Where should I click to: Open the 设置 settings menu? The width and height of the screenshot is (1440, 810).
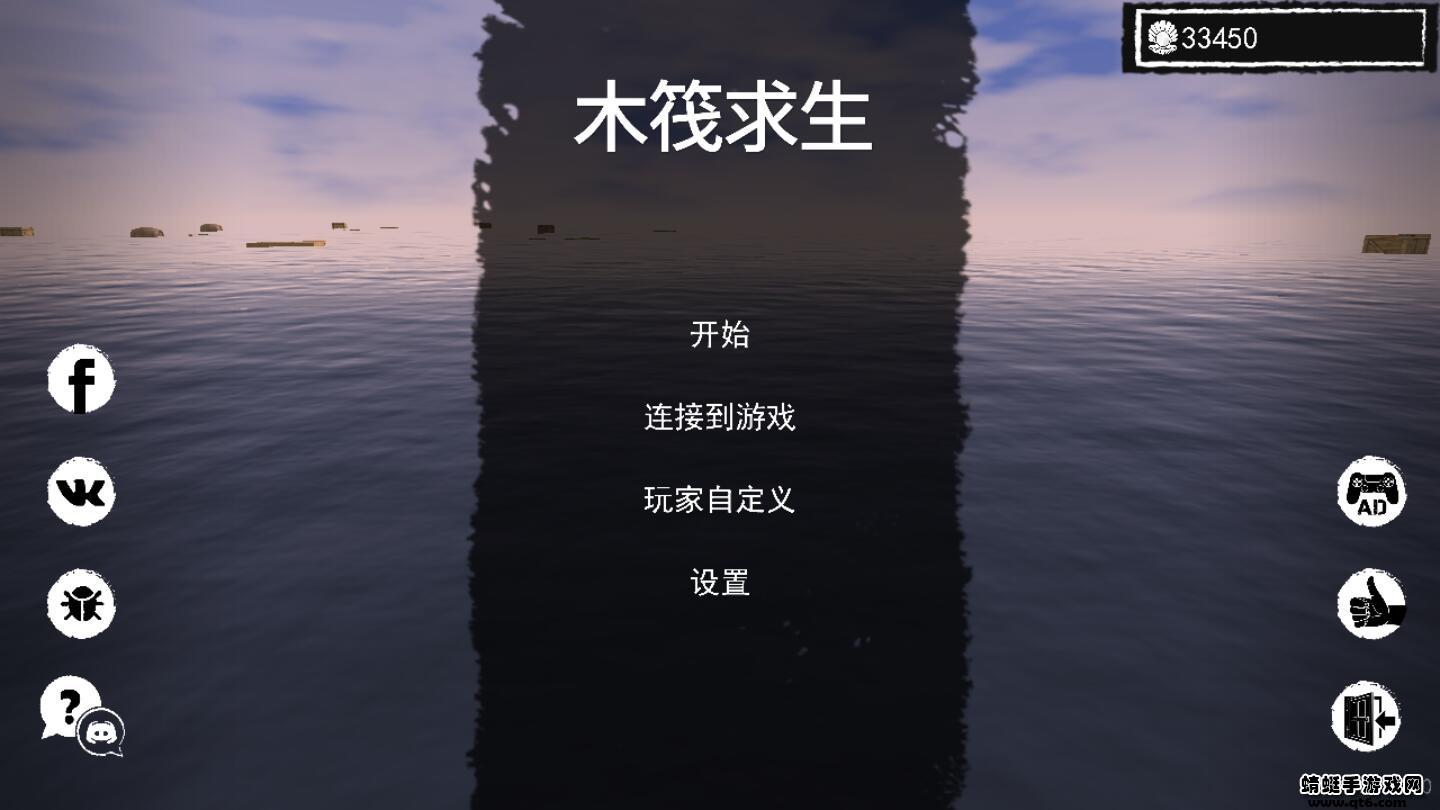(720, 581)
